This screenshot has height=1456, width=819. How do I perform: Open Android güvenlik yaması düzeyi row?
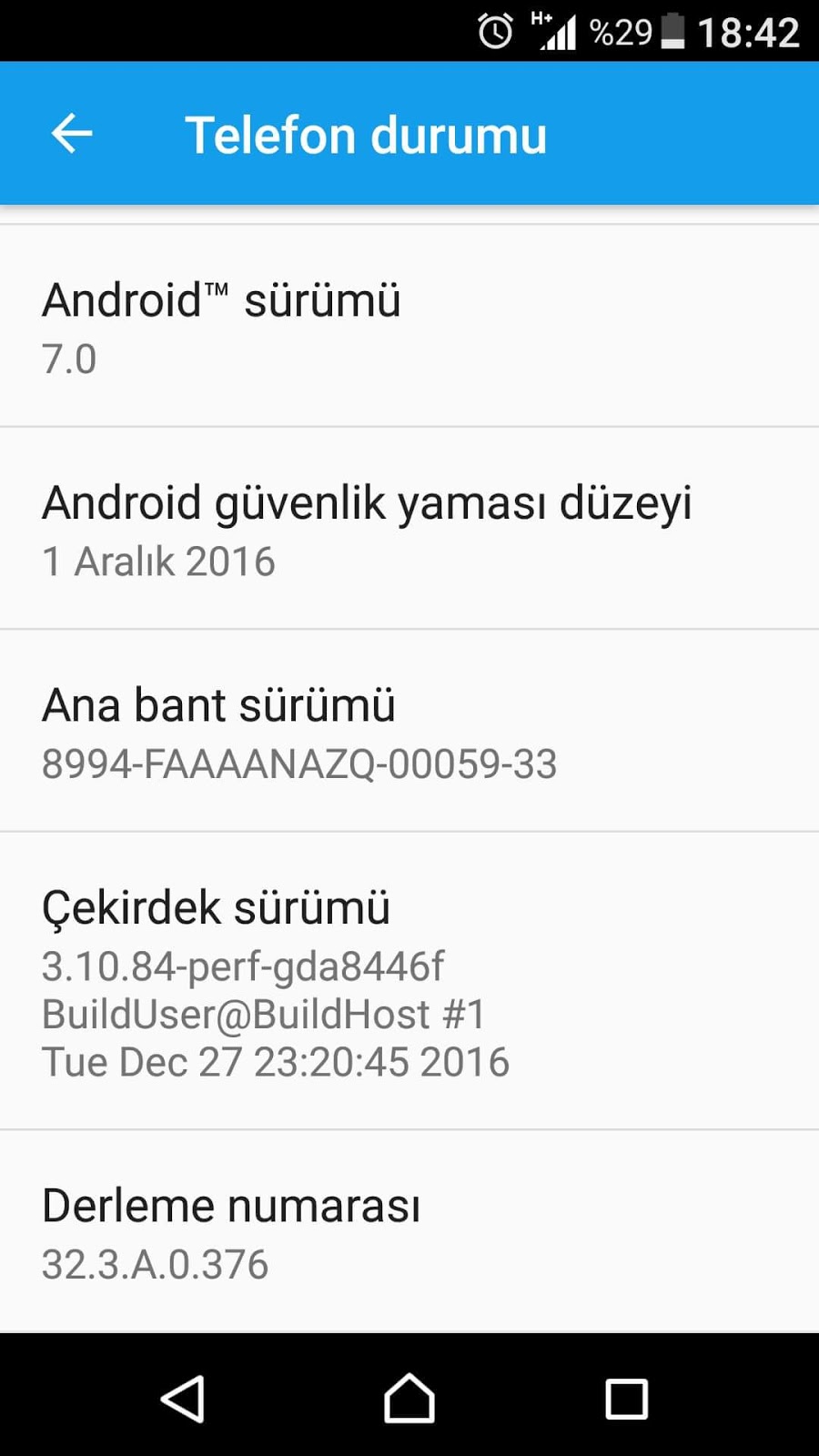(409, 529)
